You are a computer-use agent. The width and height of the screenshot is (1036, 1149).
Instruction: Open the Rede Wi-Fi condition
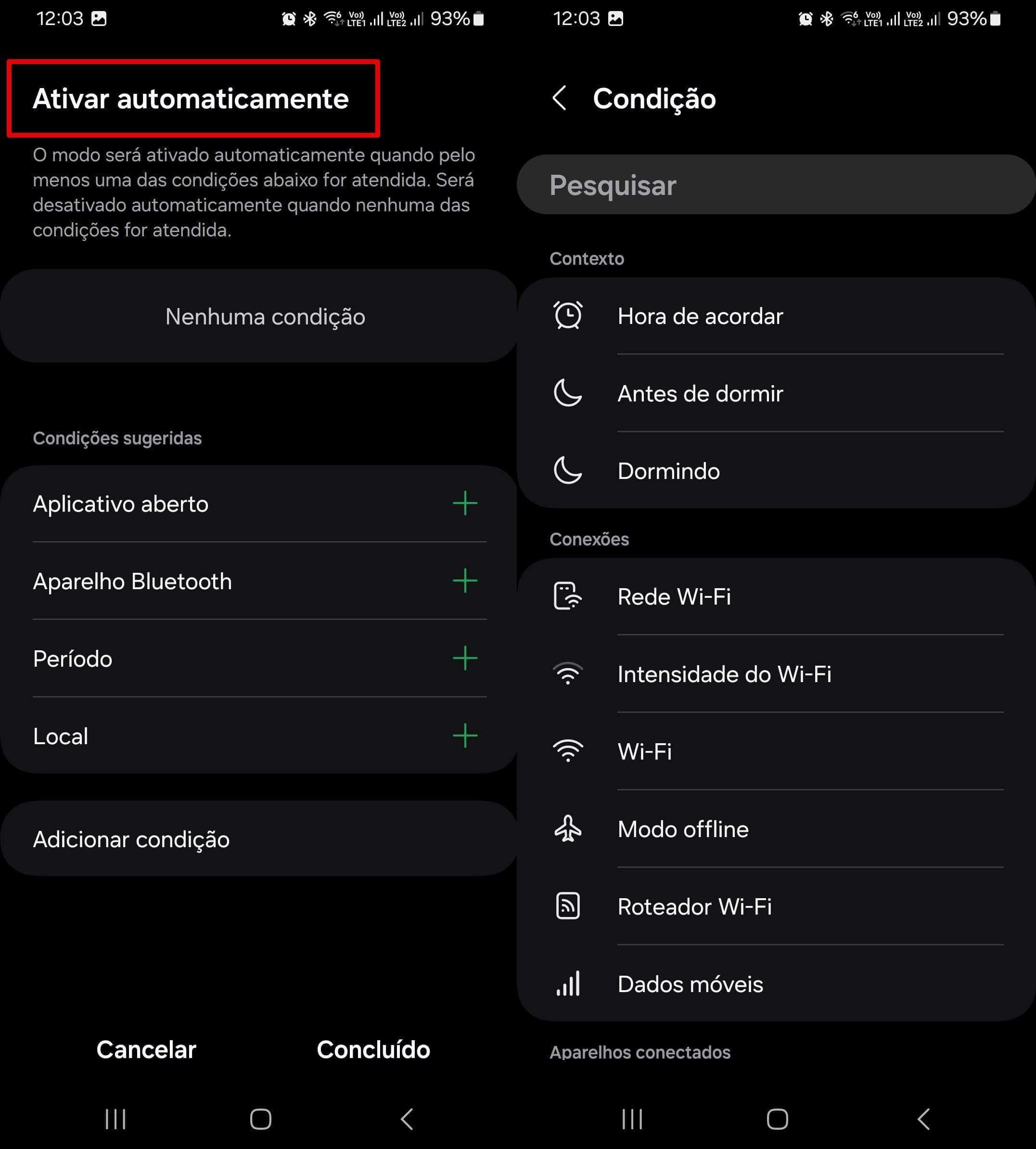[775, 597]
